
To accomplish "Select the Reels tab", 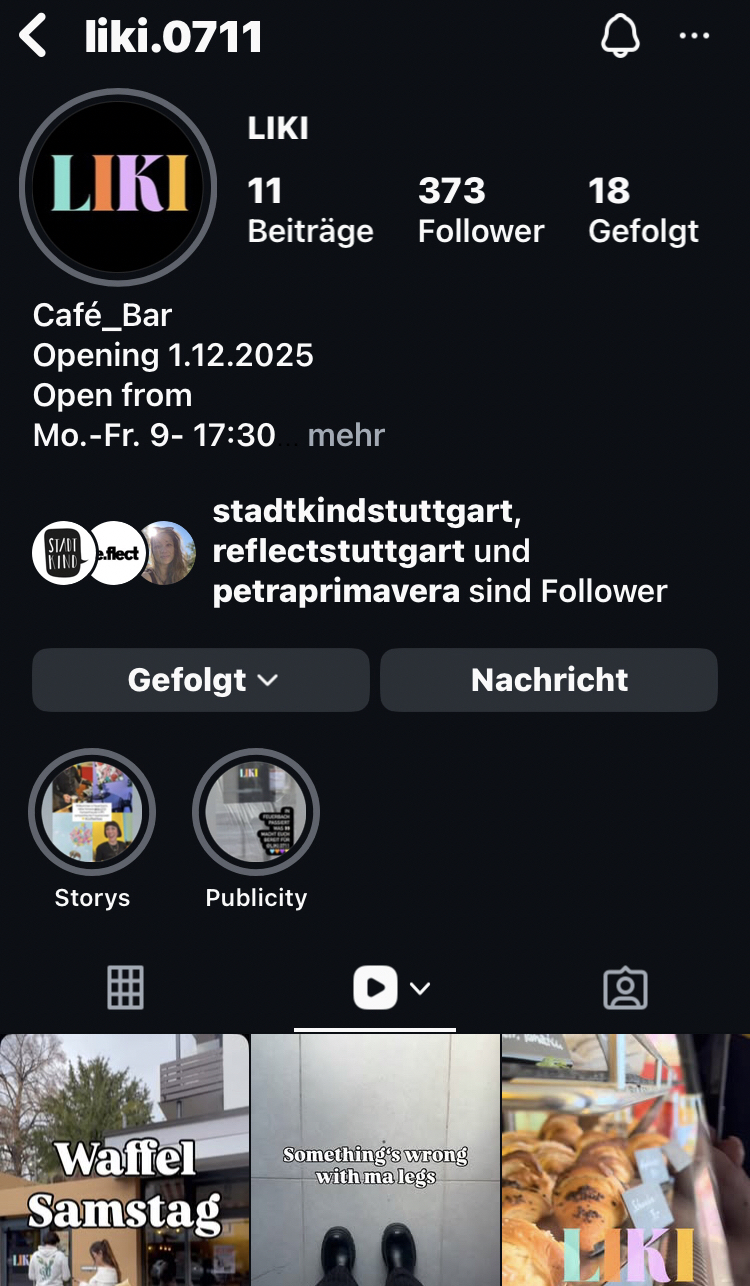I will pos(376,988).
